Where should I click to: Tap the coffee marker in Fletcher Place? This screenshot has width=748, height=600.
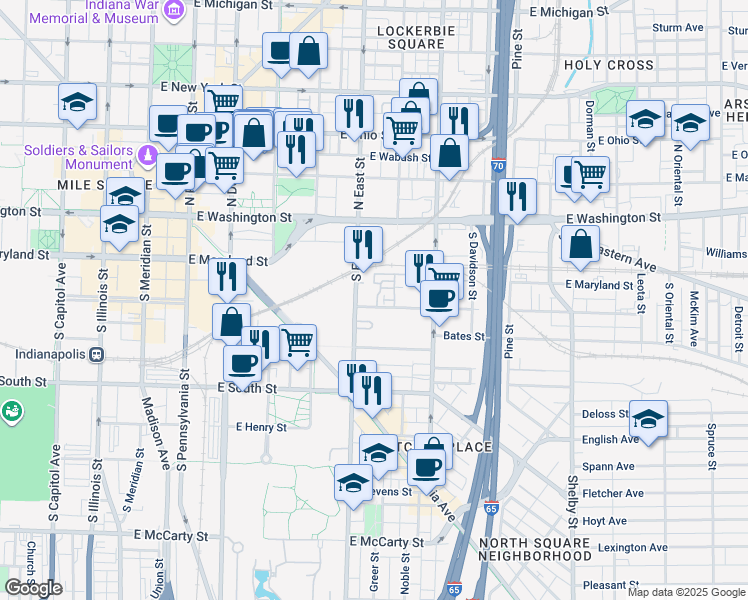(428, 467)
